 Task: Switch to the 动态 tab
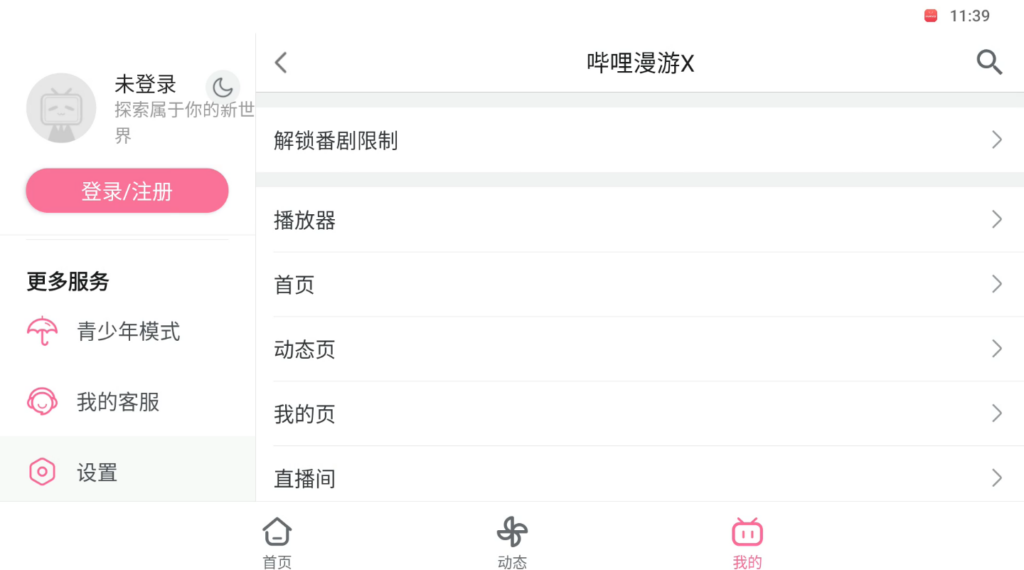512,543
